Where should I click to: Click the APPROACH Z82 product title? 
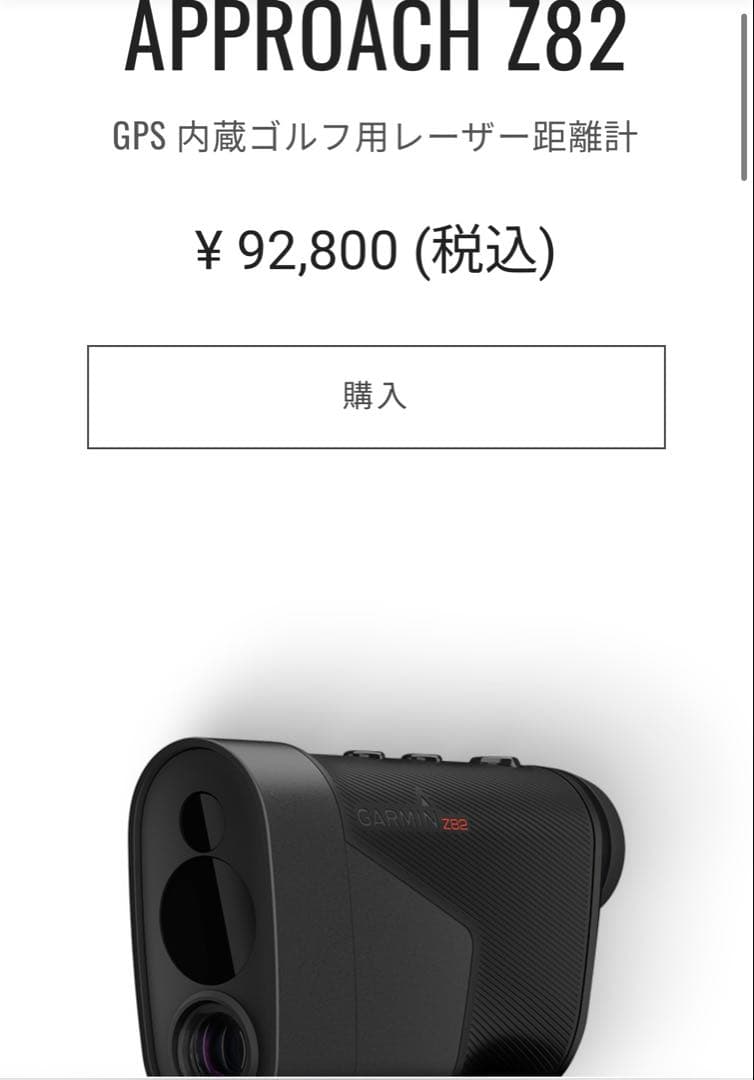[377, 35]
